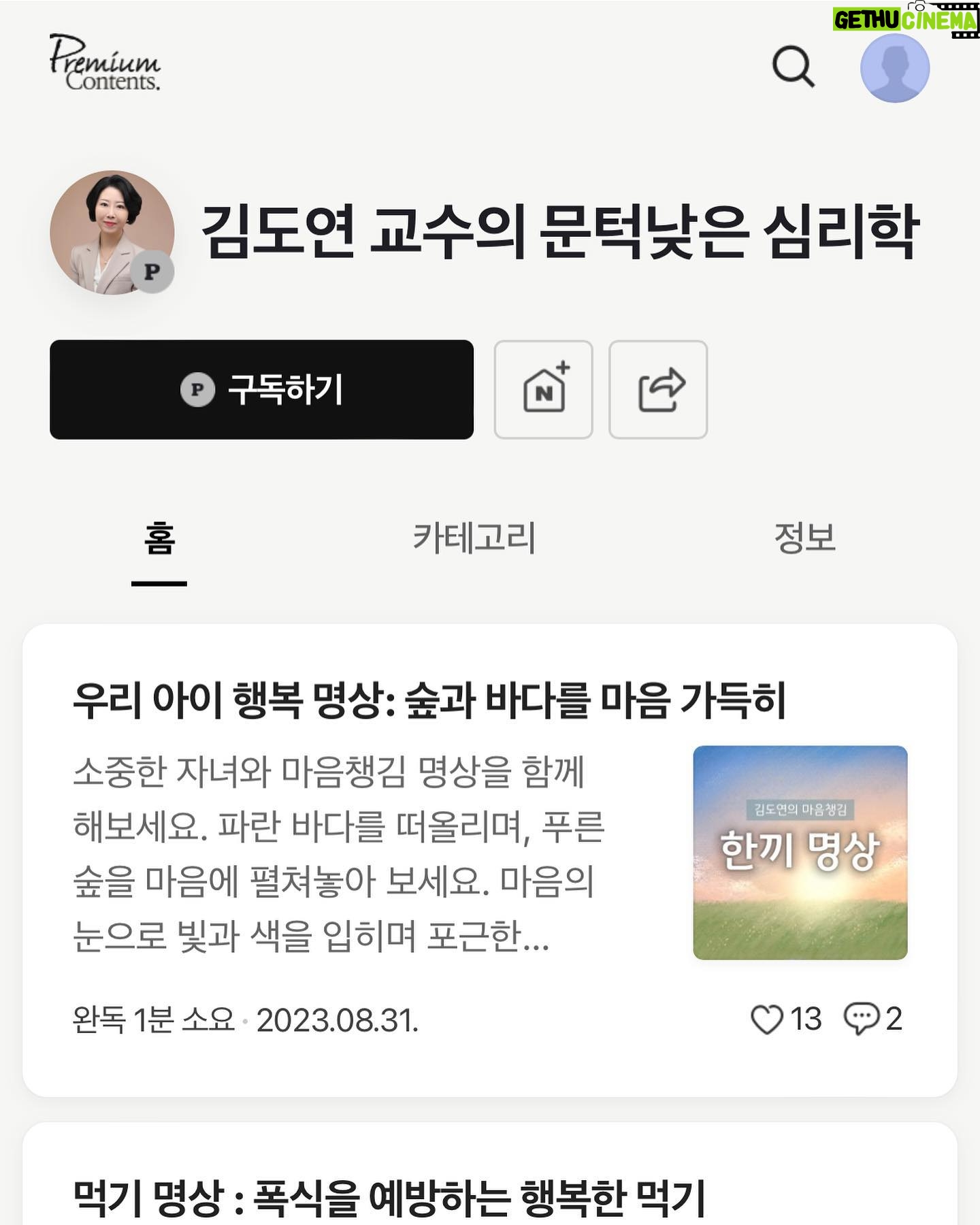Switch to the 카테고리 tab
980x1225 pixels.
[x=474, y=539]
